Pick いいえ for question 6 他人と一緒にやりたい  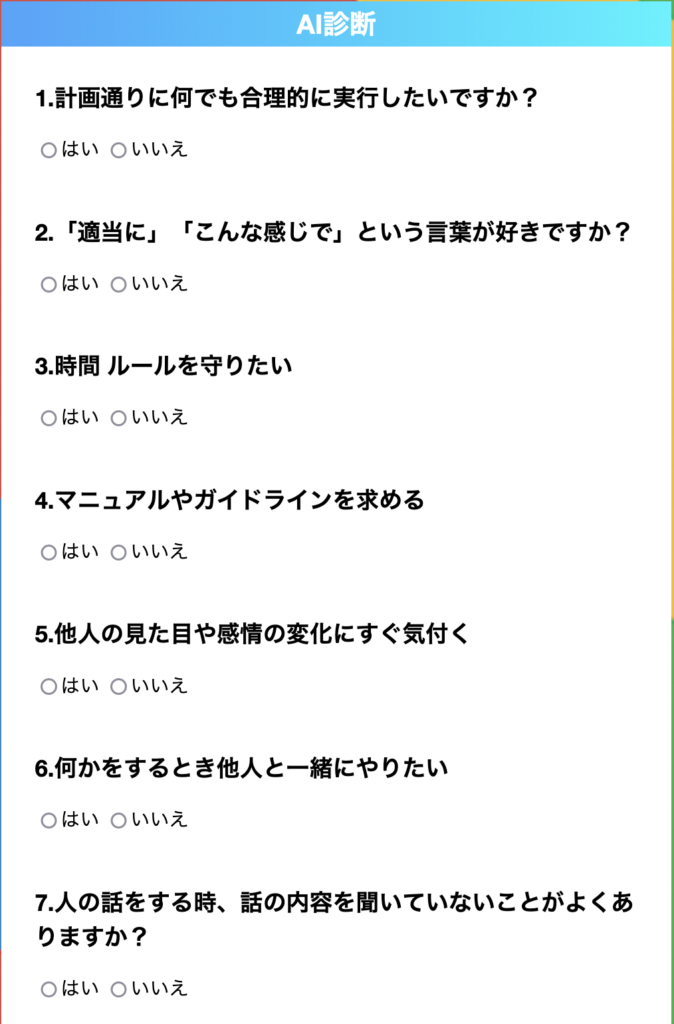pos(118,820)
